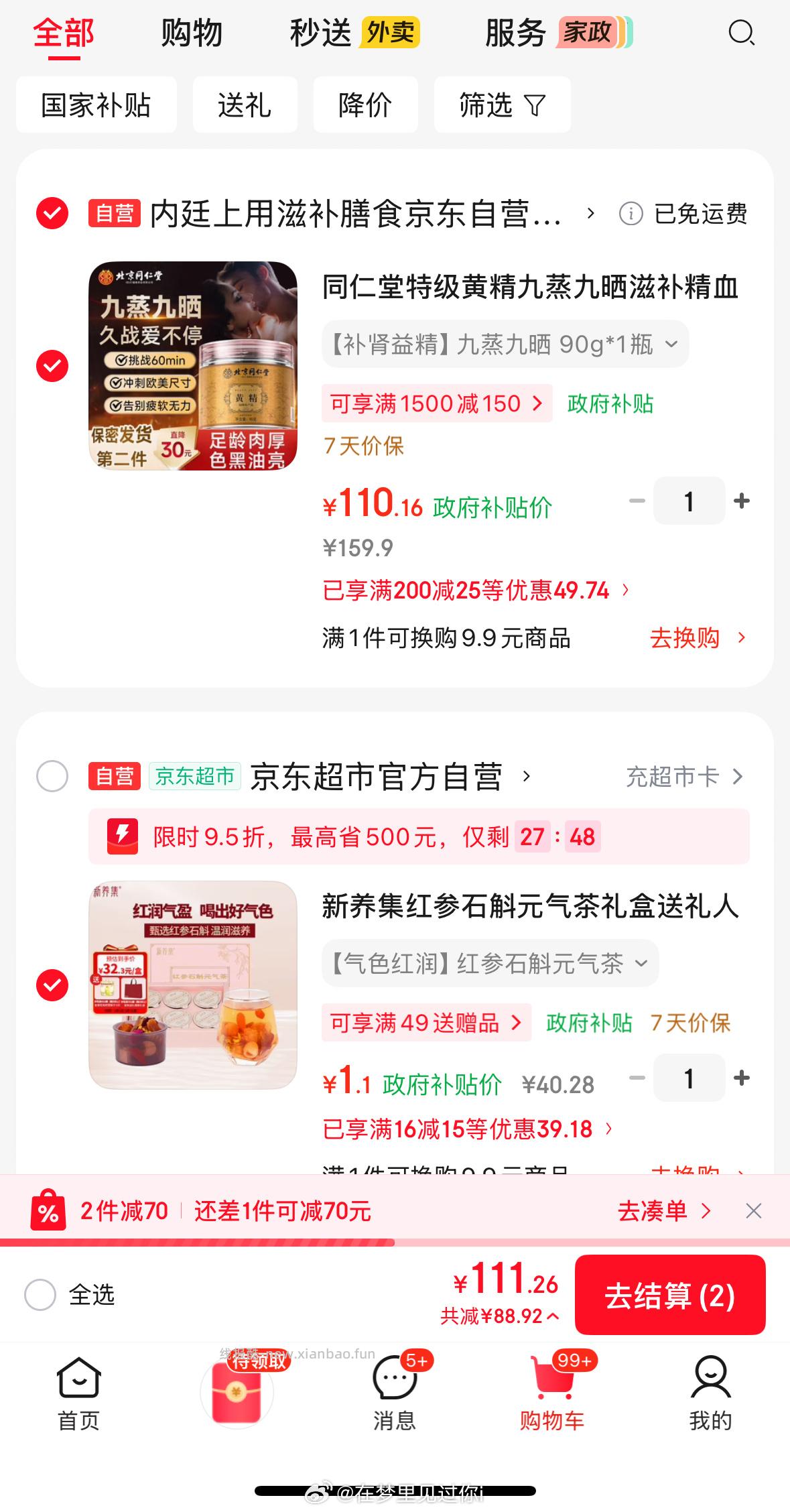Viewport: 790px width, 1512px height.
Task: Increase quantity of 同仁堂黄精 with plus stepper
Action: click(741, 501)
